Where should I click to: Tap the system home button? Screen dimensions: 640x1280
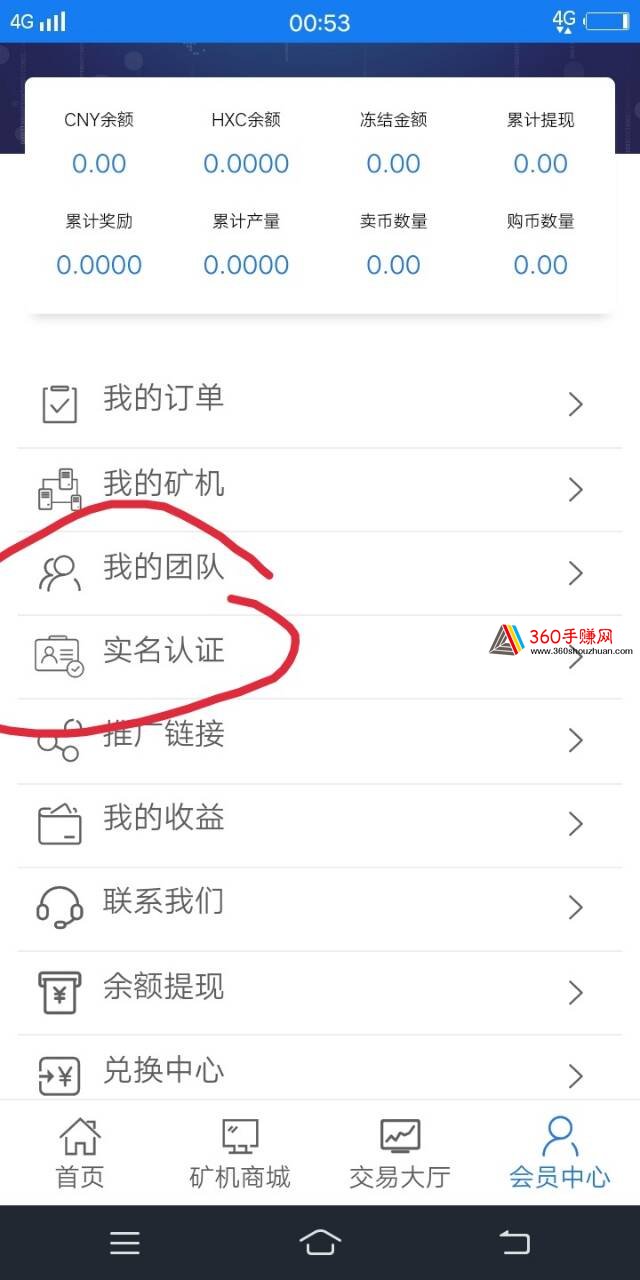320,1242
